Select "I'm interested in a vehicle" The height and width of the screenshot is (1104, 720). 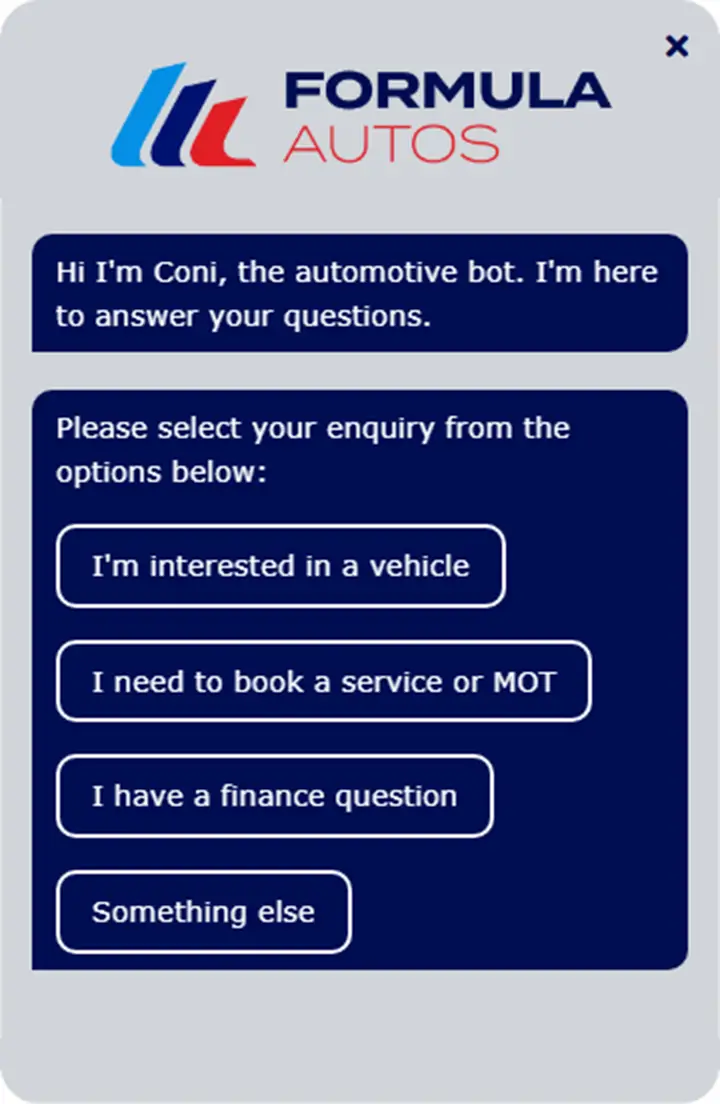[x=280, y=566]
